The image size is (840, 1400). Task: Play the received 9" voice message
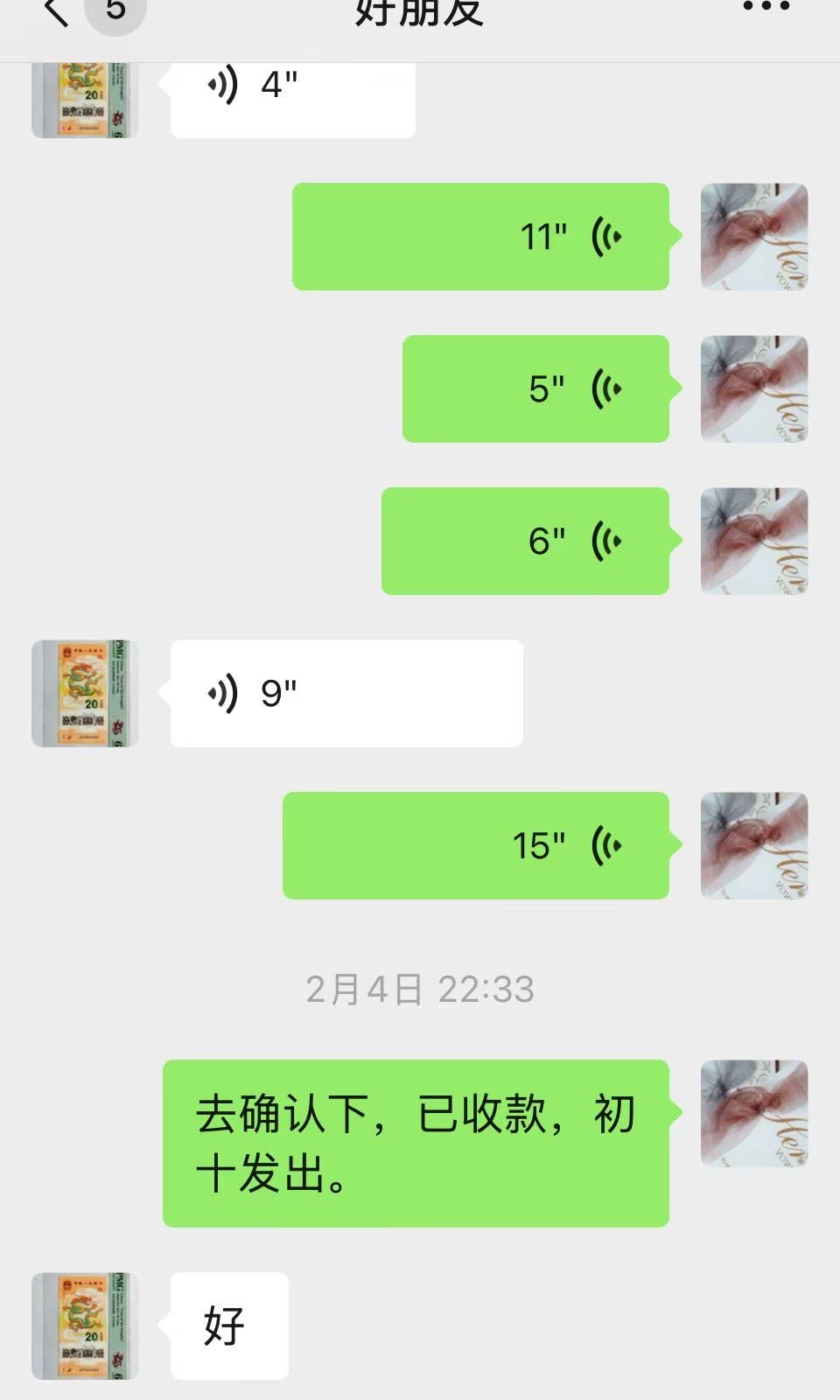coord(346,693)
